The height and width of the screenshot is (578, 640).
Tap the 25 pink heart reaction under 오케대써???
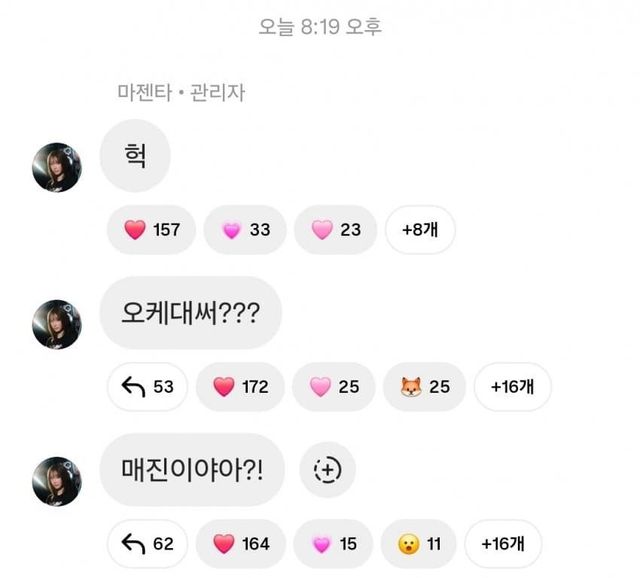tap(334, 387)
